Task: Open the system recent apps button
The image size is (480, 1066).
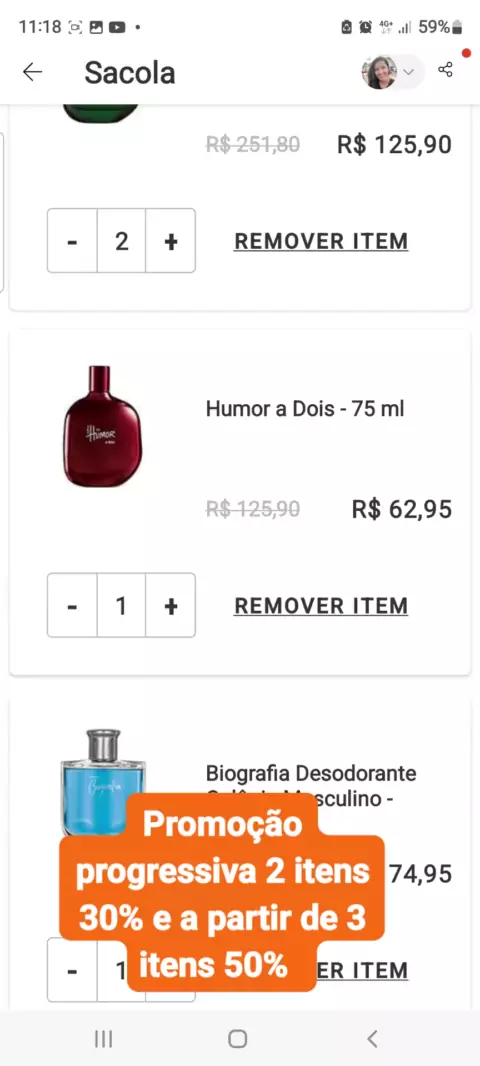Action: click(103, 1038)
